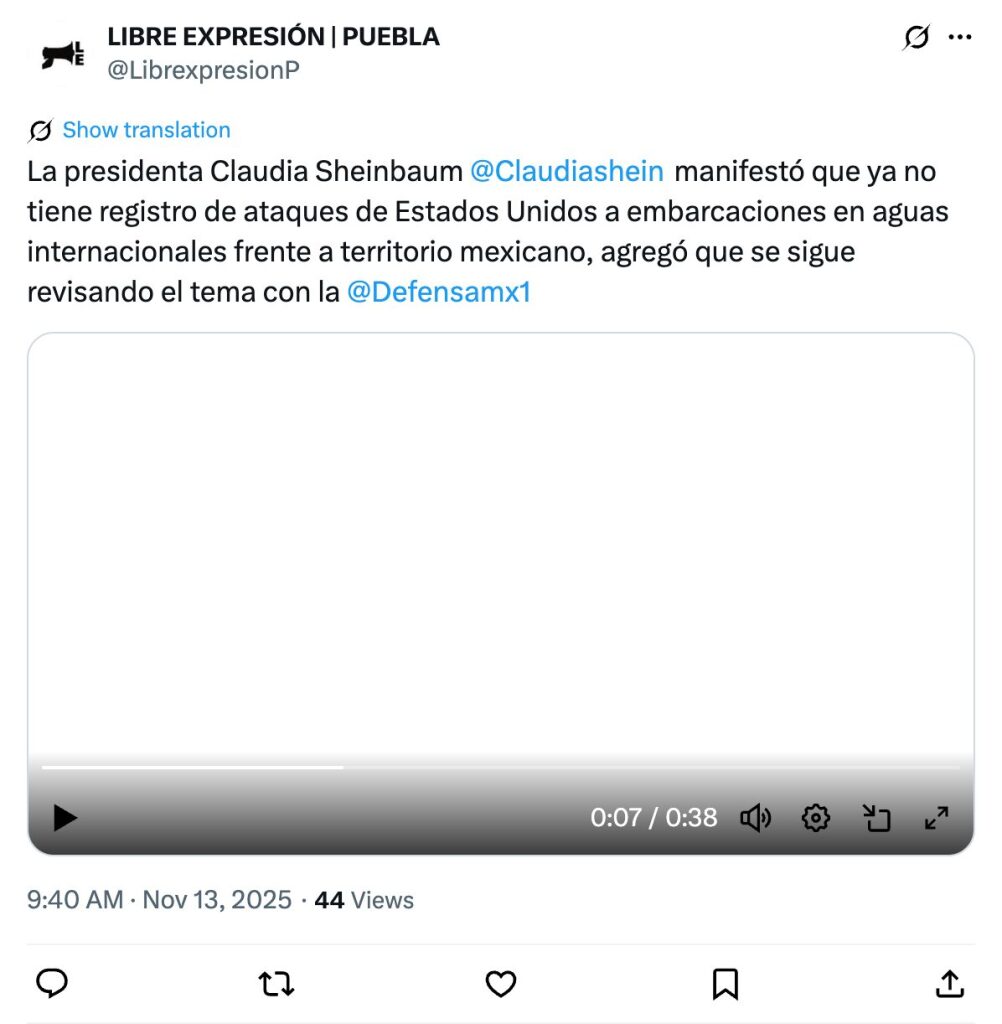
Task: Open video playback settings gear
Action: tap(816, 818)
